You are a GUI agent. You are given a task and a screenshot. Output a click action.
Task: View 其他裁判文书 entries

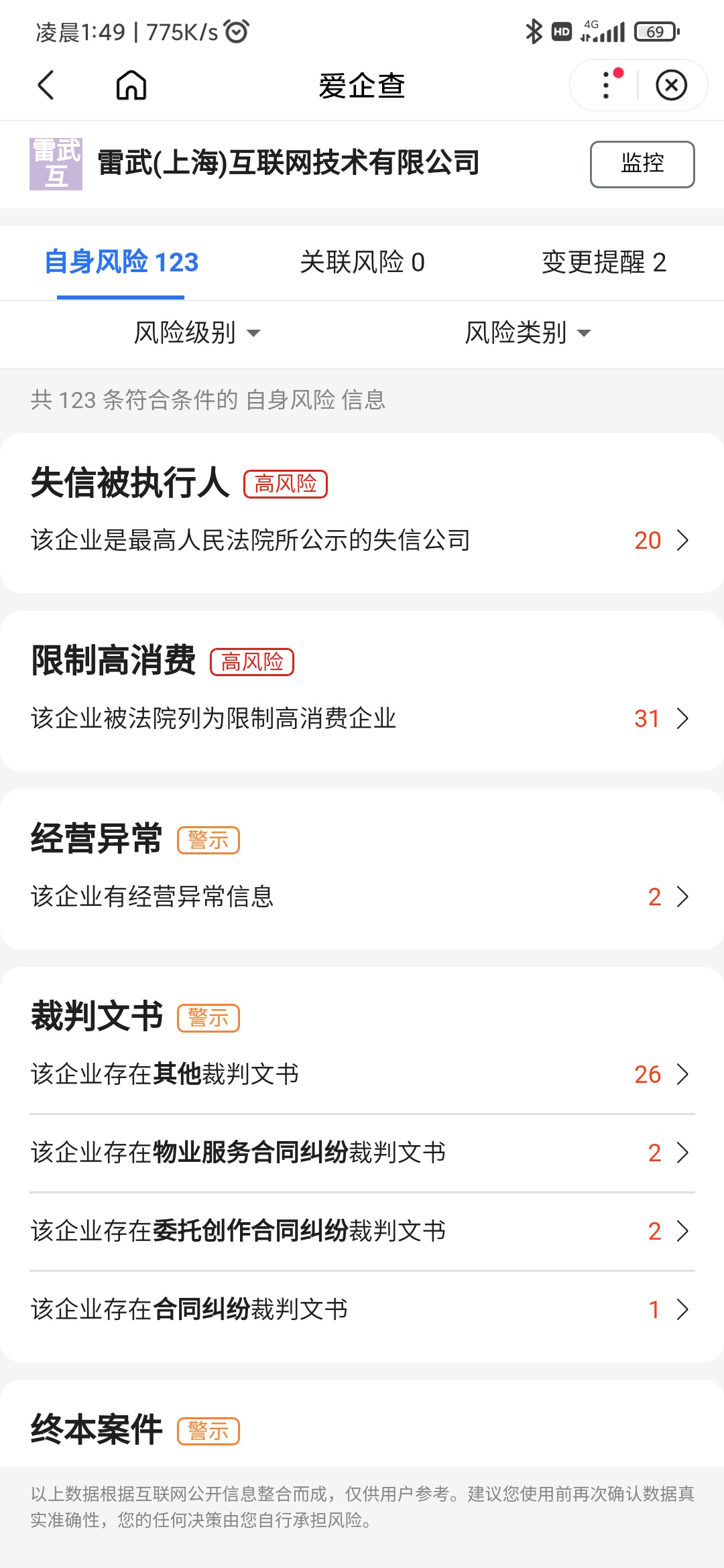coord(362,1074)
